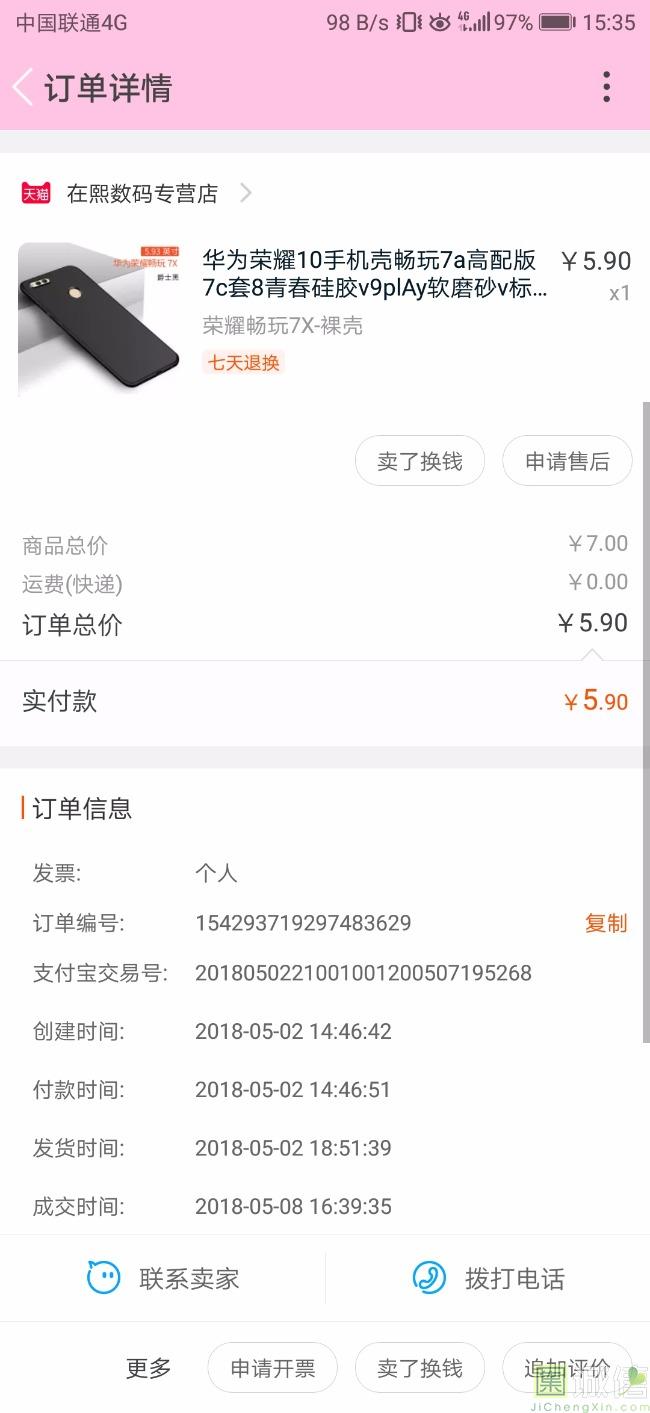The width and height of the screenshot is (650, 1413).
Task: Go back from the order details page
Action: click(x=24, y=87)
